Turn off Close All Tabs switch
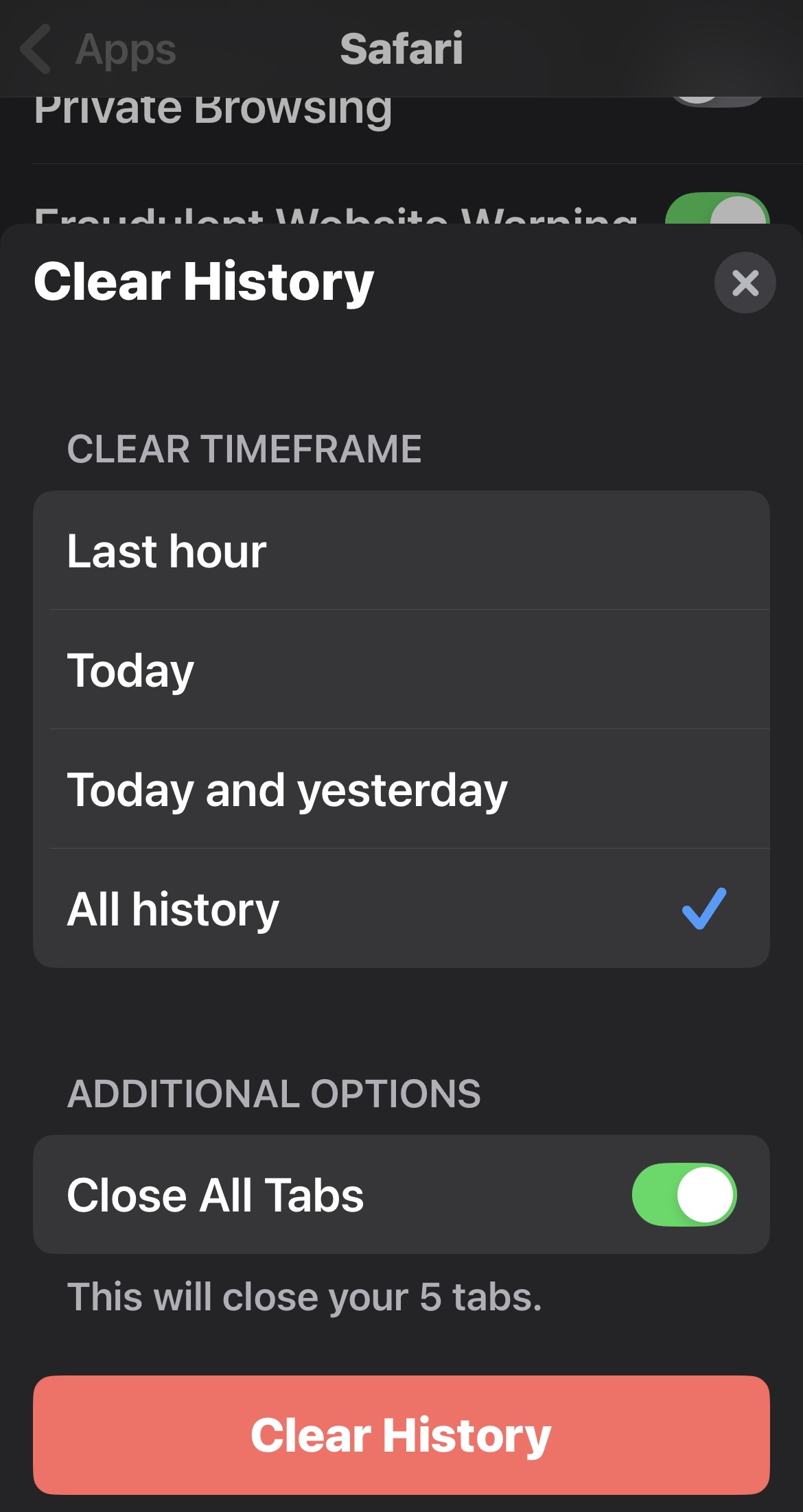The width and height of the screenshot is (803, 1512). click(684, 1194)
